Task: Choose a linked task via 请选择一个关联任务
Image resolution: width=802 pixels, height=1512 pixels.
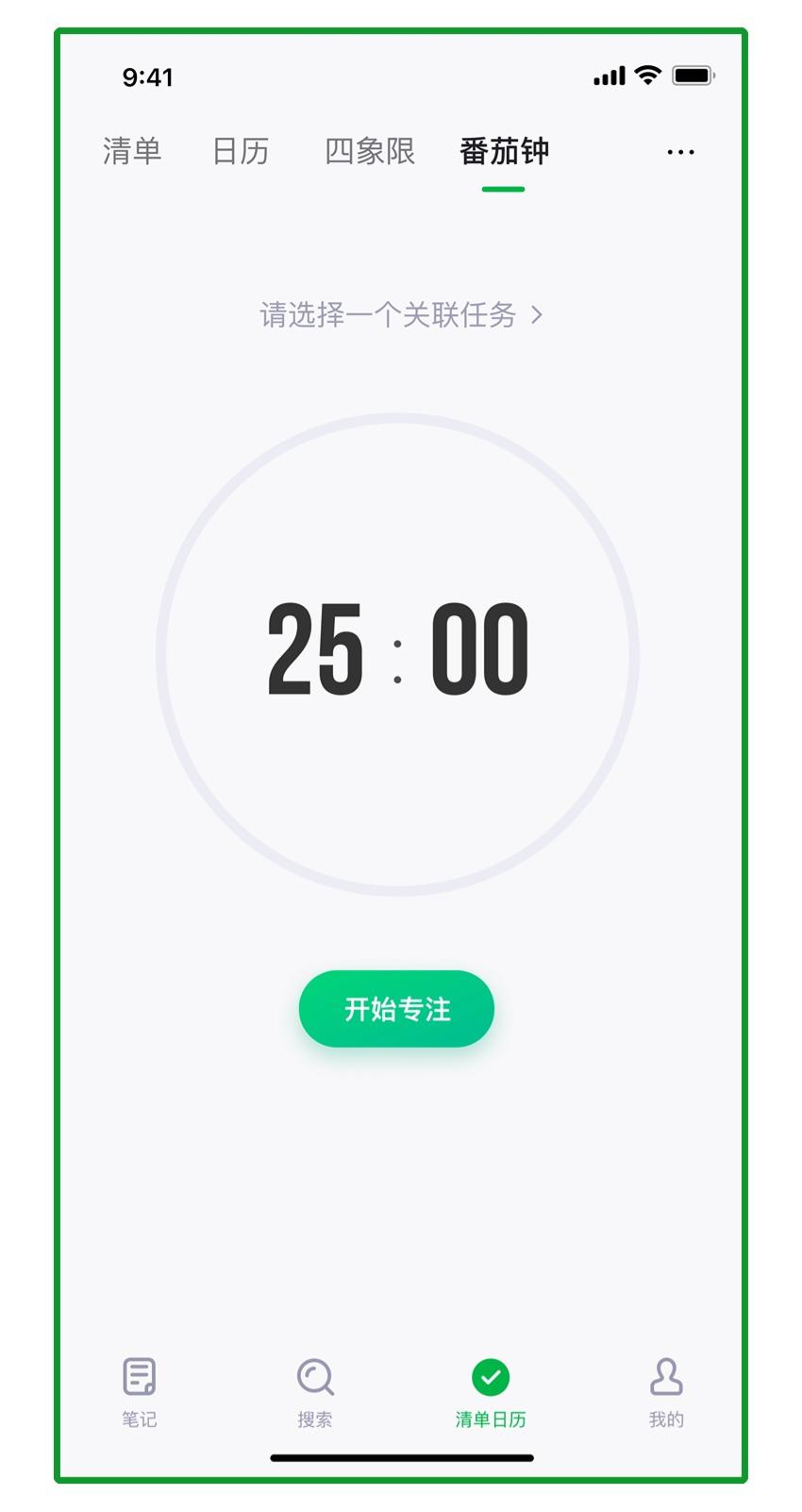Action: coord(400,314)
